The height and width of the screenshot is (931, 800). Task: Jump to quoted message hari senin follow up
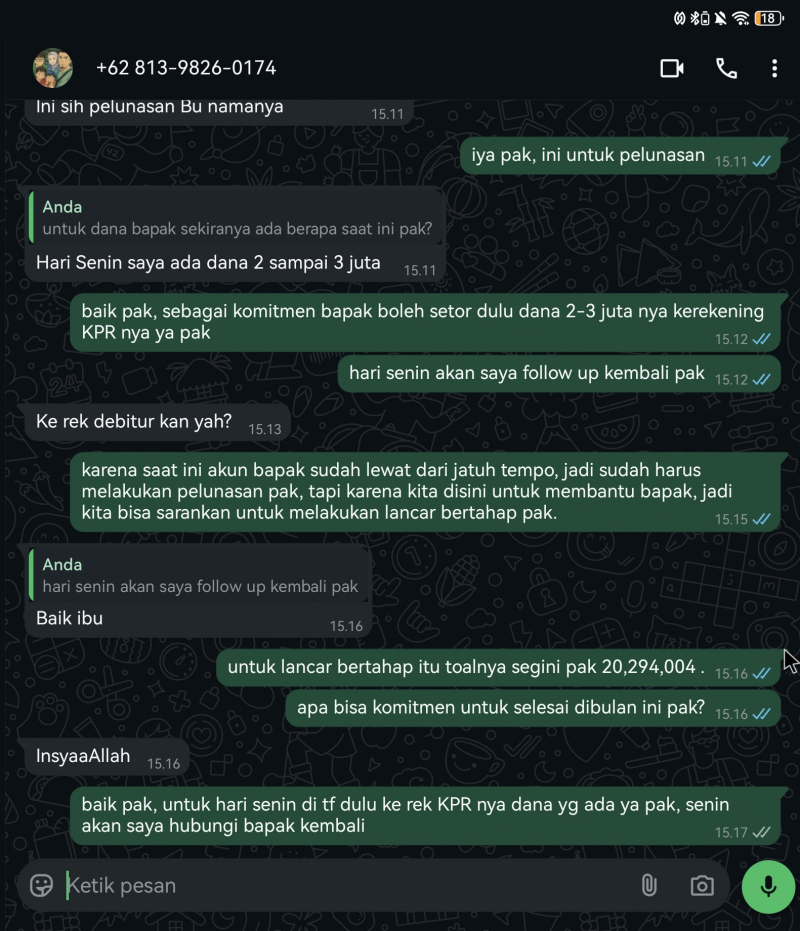click(199, 576)
